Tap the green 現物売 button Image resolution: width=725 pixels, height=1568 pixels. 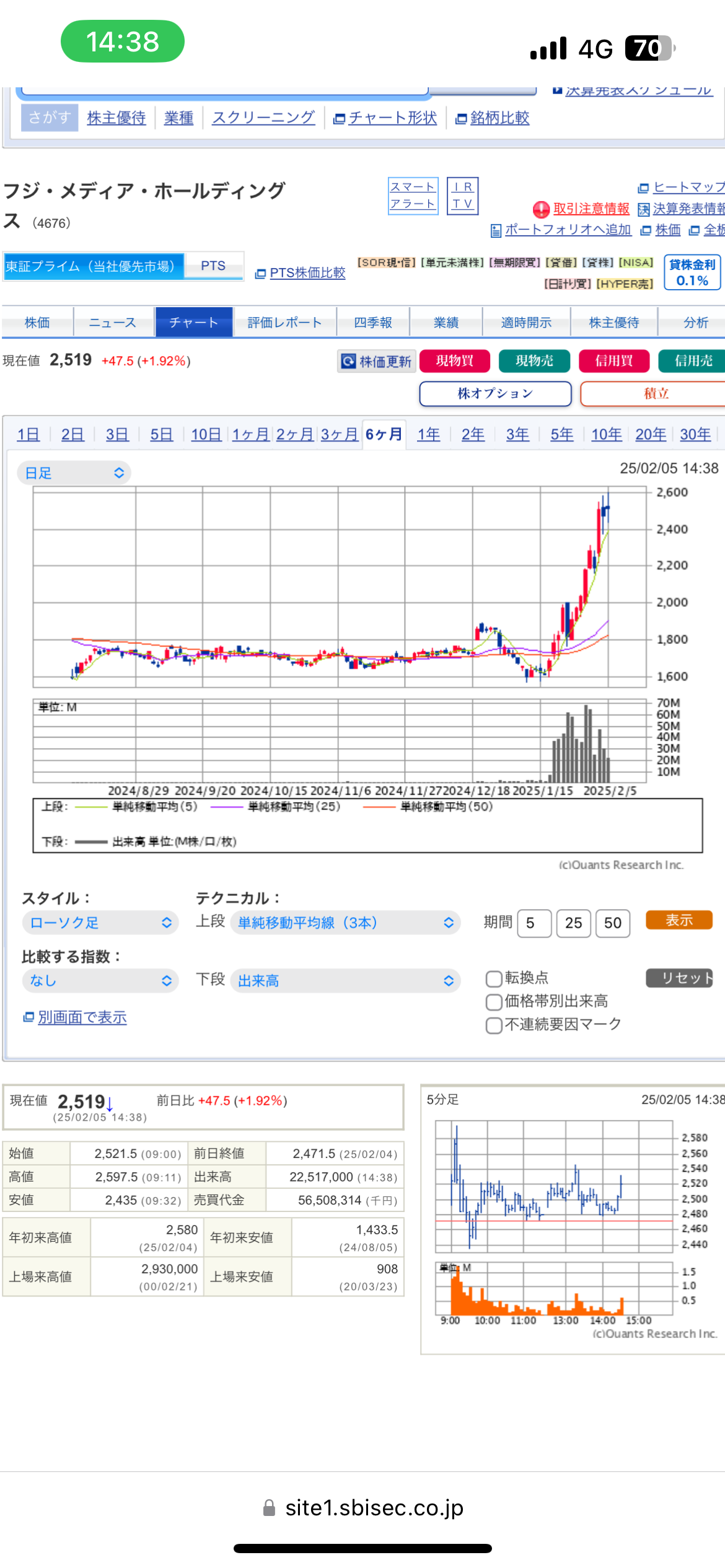[534, 361]
